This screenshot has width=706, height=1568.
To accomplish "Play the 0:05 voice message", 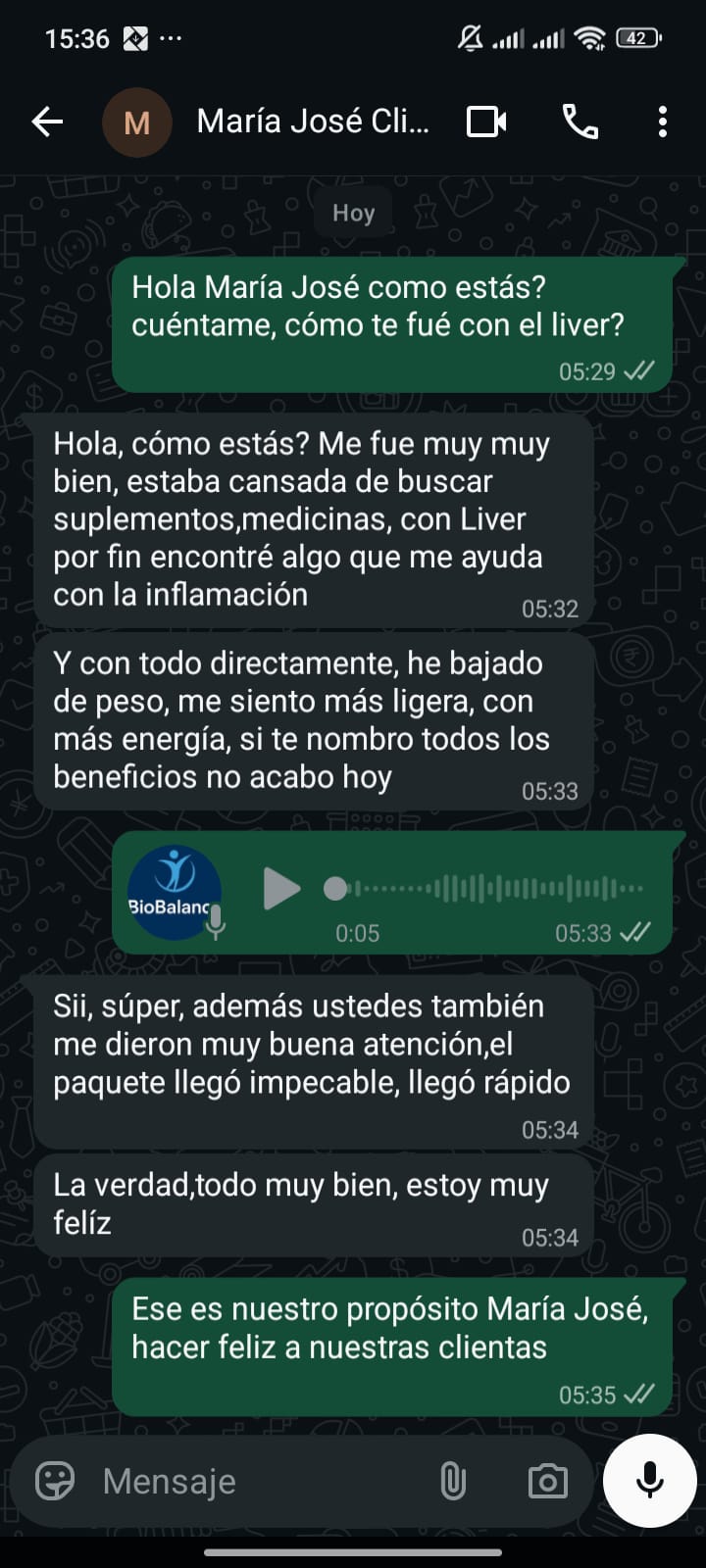I will click(281, 889).
